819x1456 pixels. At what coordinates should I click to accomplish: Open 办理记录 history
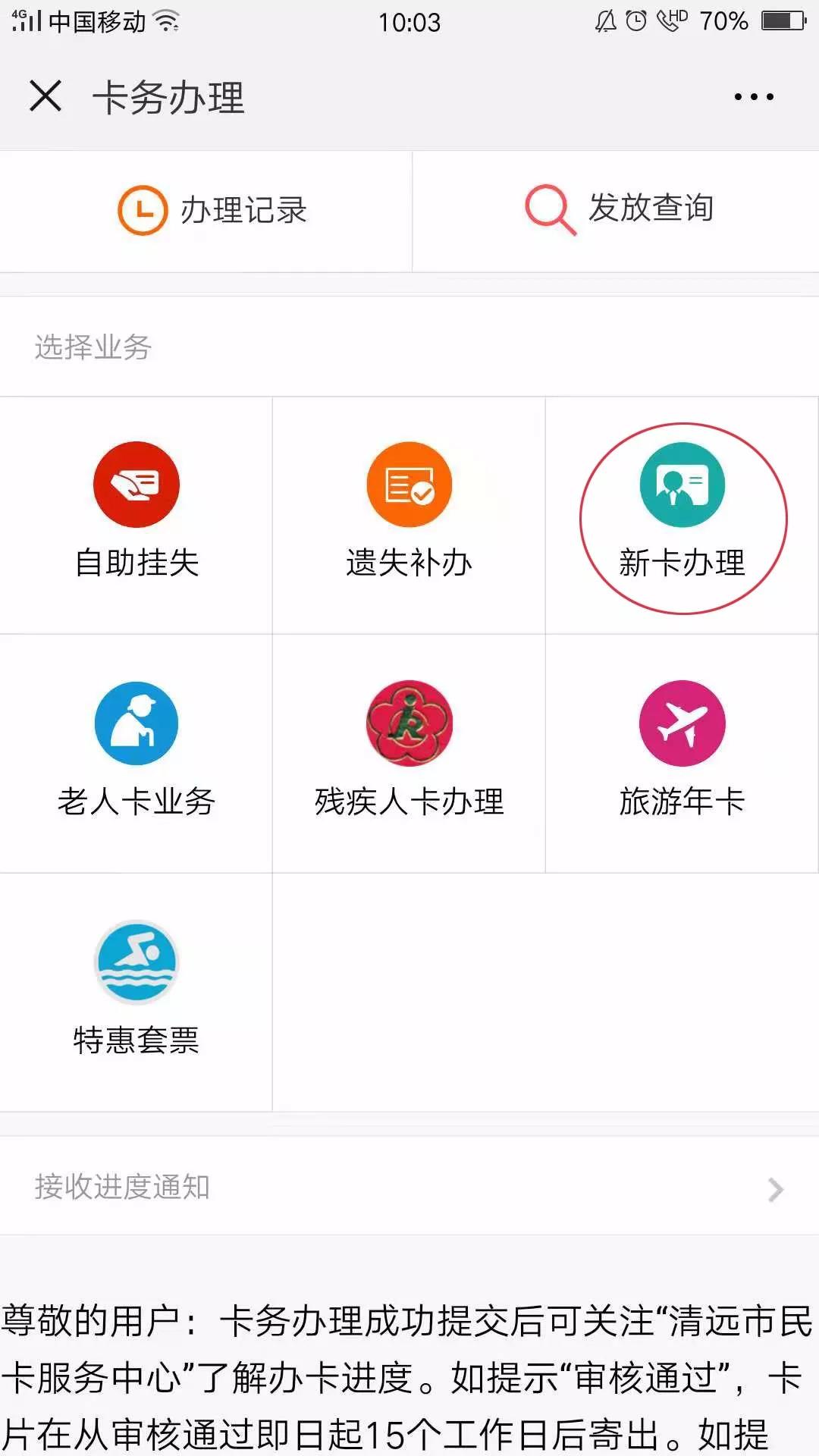(x=212, y=210)
